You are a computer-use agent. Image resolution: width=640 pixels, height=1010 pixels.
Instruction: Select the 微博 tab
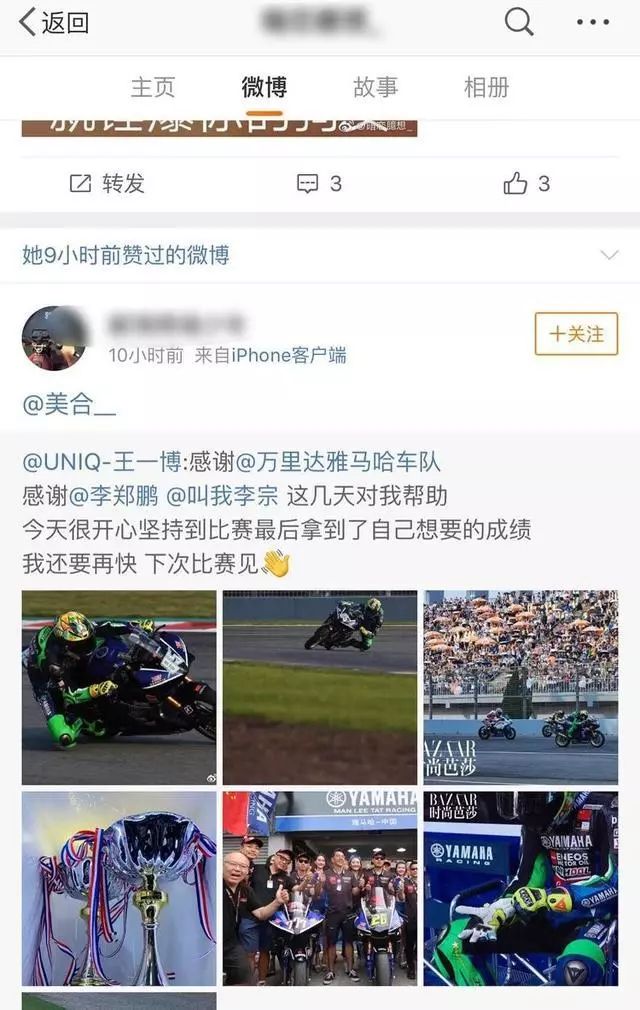click(x=264, y=87)
